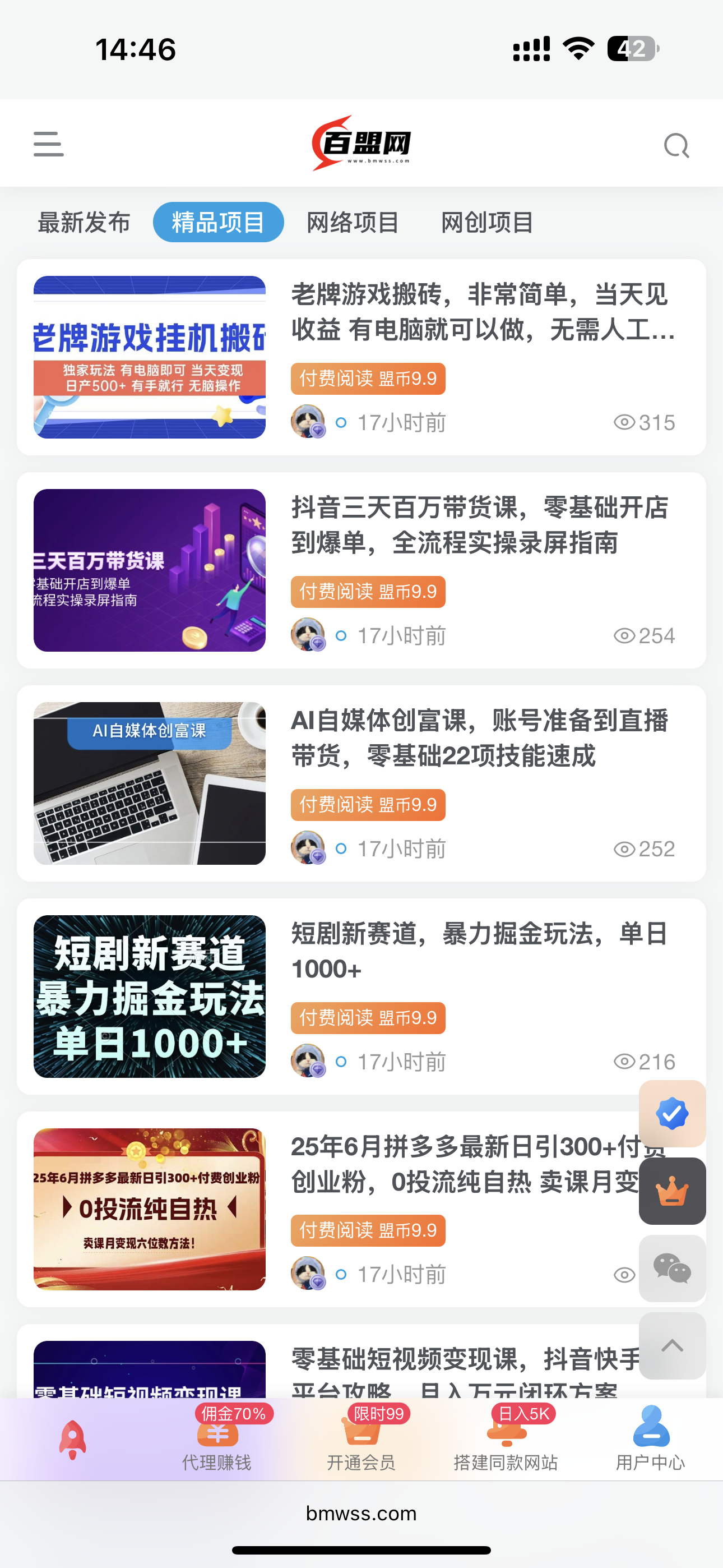
Task: Tap the rocket icon in bottom bar
Action: (72, 1440)
